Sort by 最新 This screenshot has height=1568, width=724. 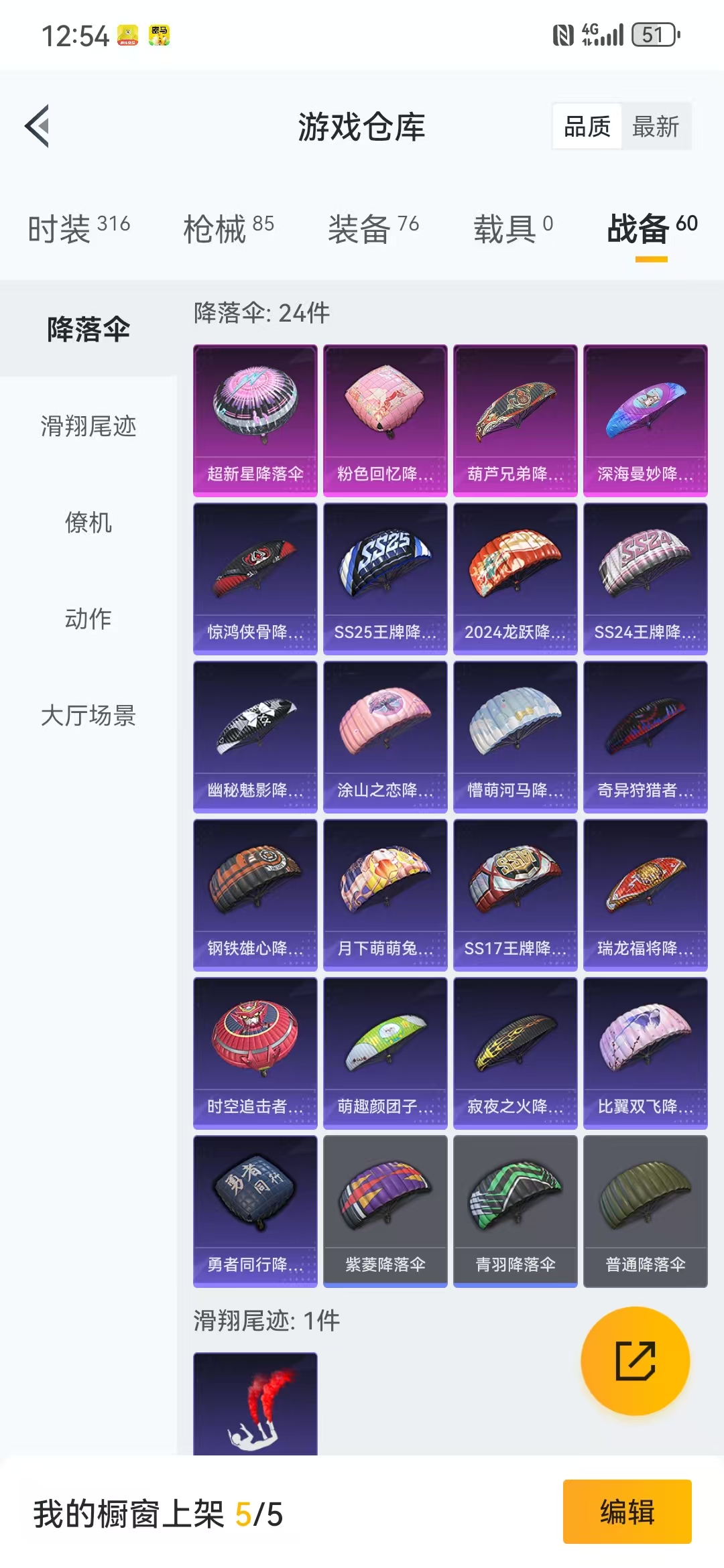click(656, 127)
